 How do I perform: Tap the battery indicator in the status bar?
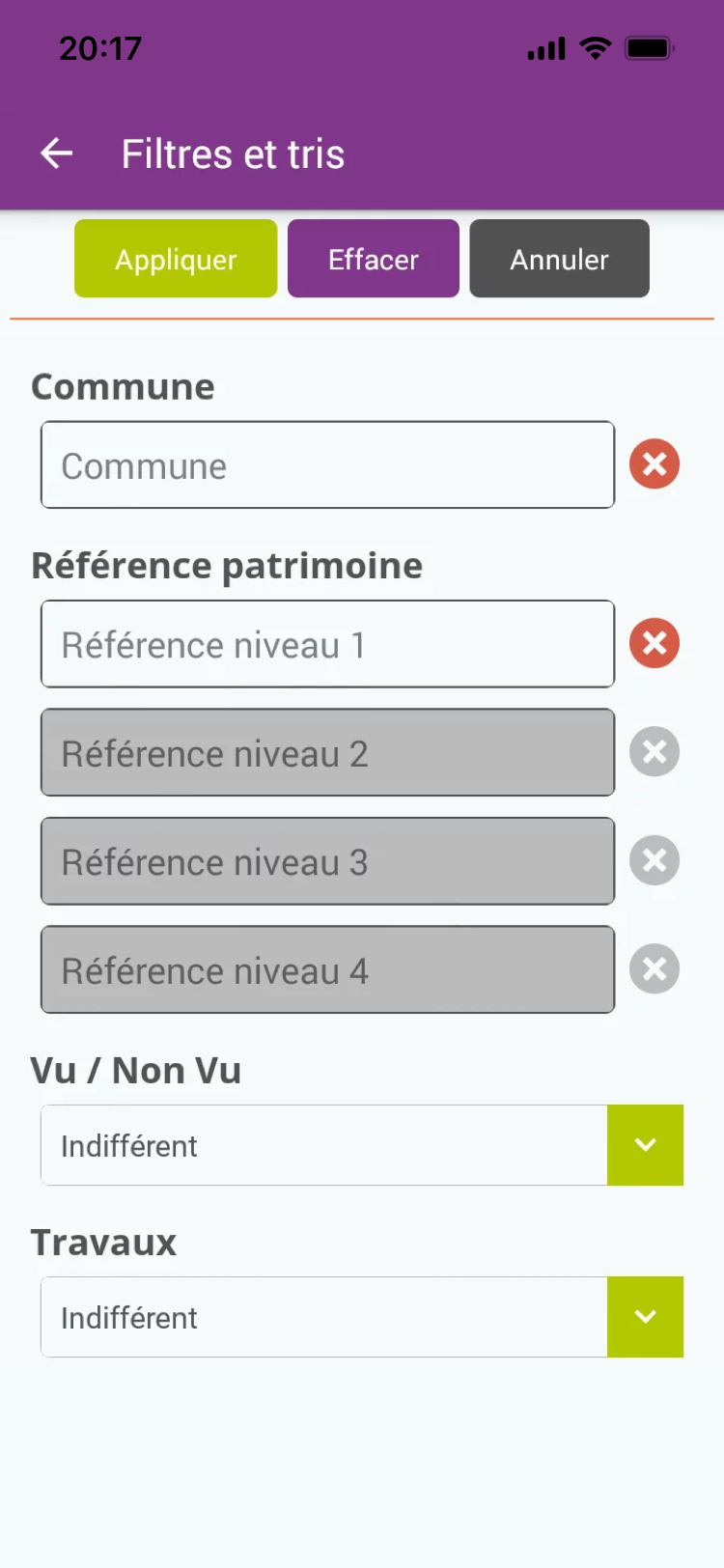coord(649,47)
